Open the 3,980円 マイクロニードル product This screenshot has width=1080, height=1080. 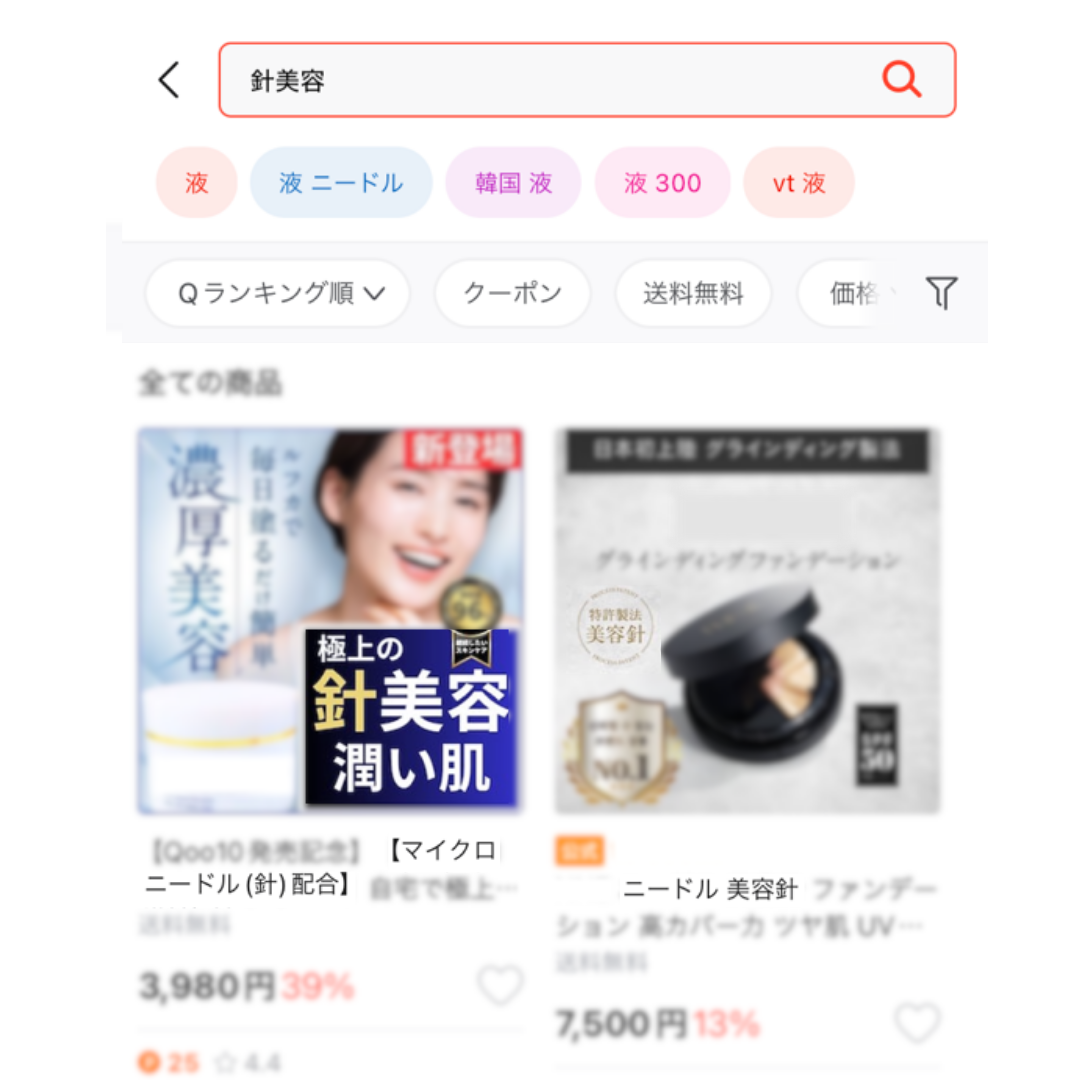[330, 622]
